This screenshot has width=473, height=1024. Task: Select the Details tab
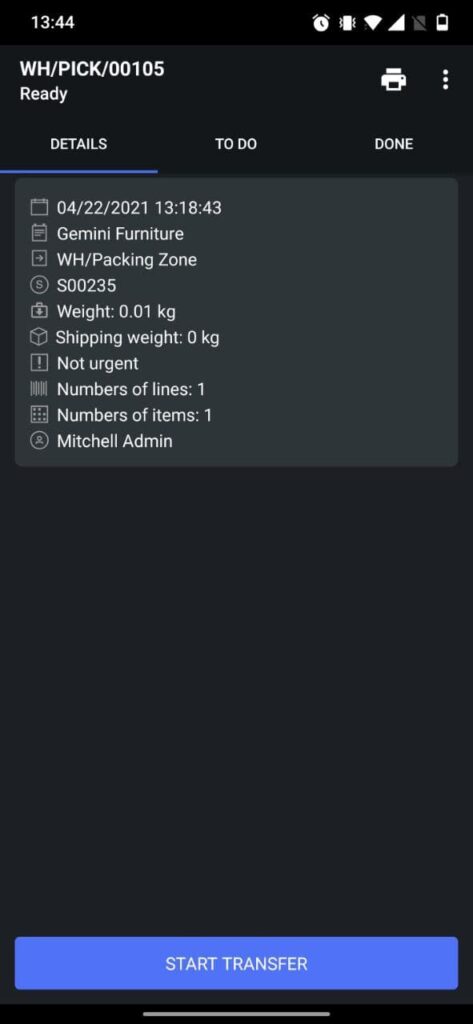79,144
